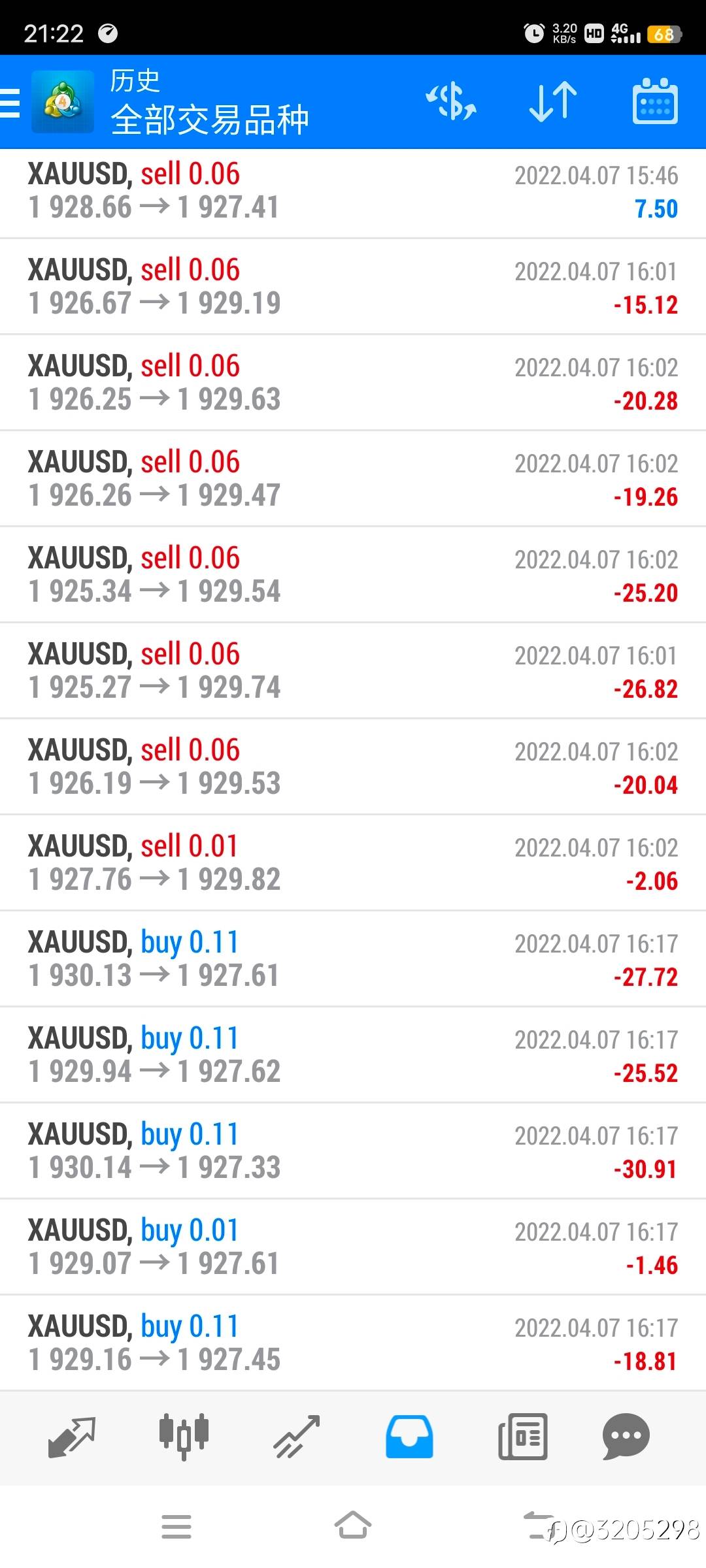This screenshot has height=1568, width=706.
Task: Open the chat Messages tab
Action: 626,1437
